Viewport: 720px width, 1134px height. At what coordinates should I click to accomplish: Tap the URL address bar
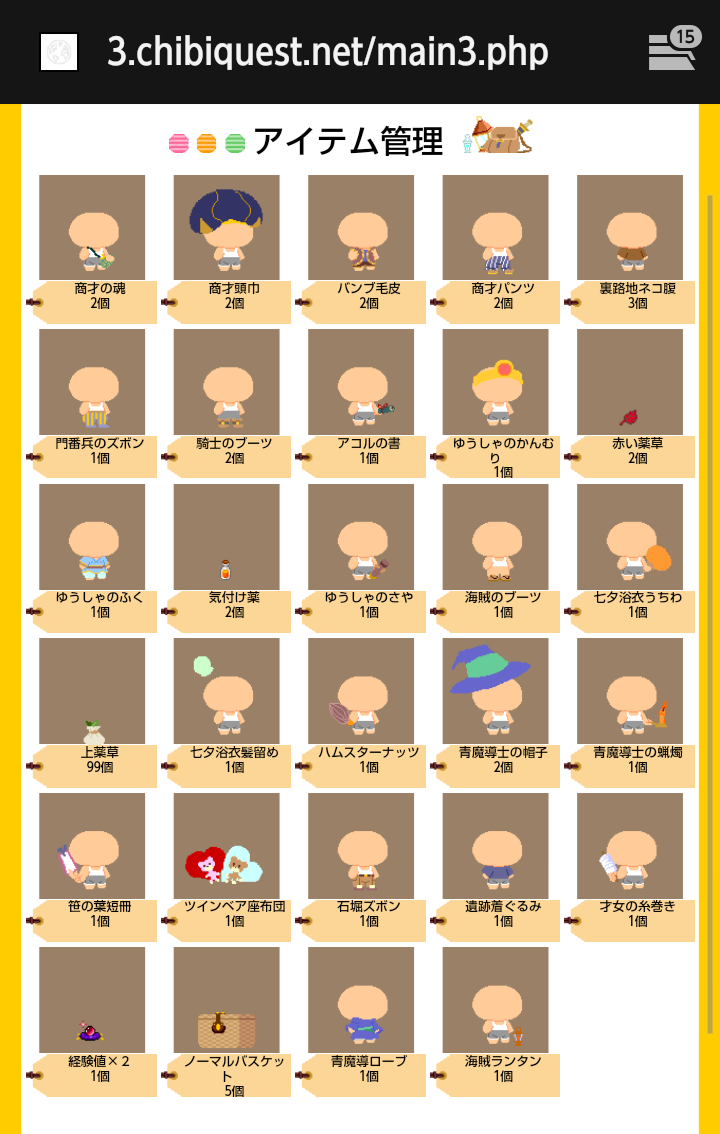pos(328,52)
